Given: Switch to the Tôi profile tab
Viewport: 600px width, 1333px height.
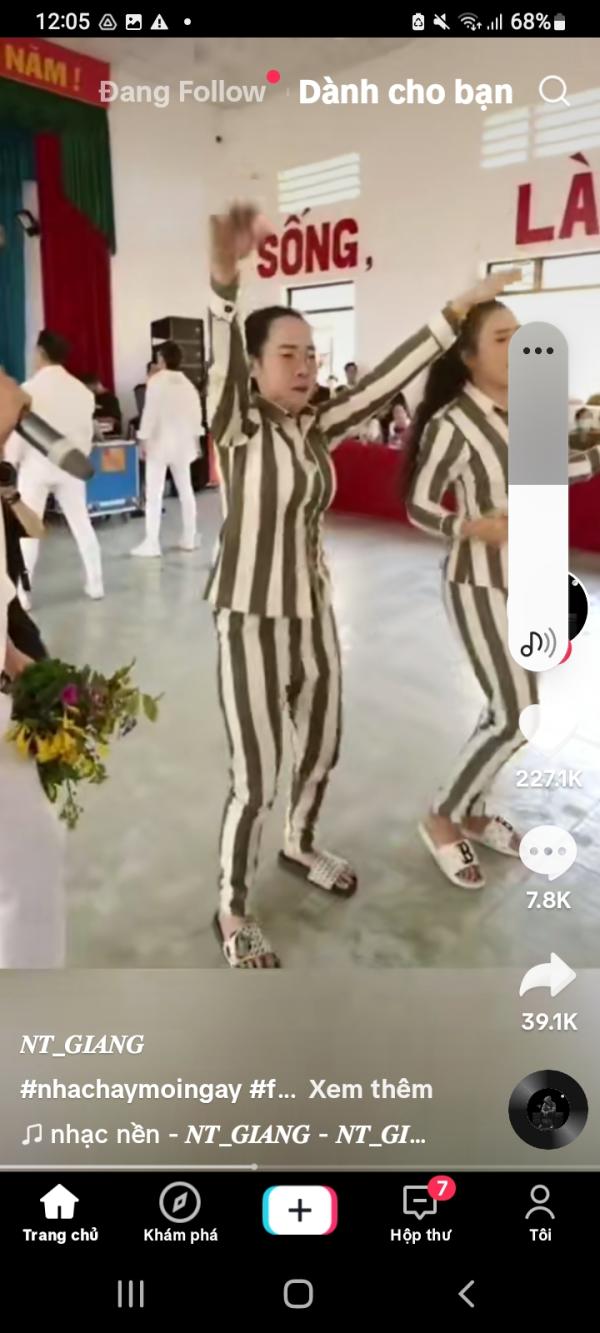Looking at the screenshot, I should pos(540,1213).
